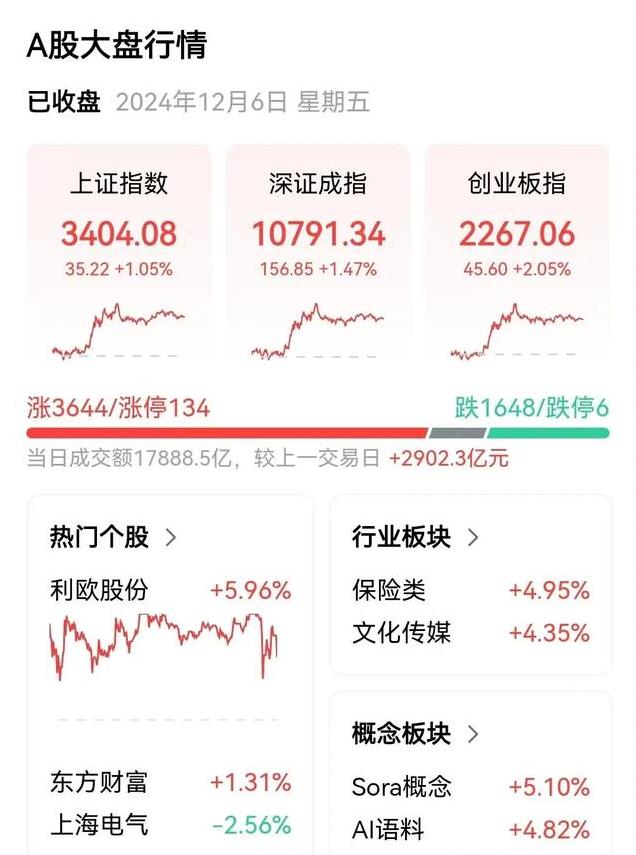Open the Sora概念 concept sector
636x855 pixels.
click(470, 786)
